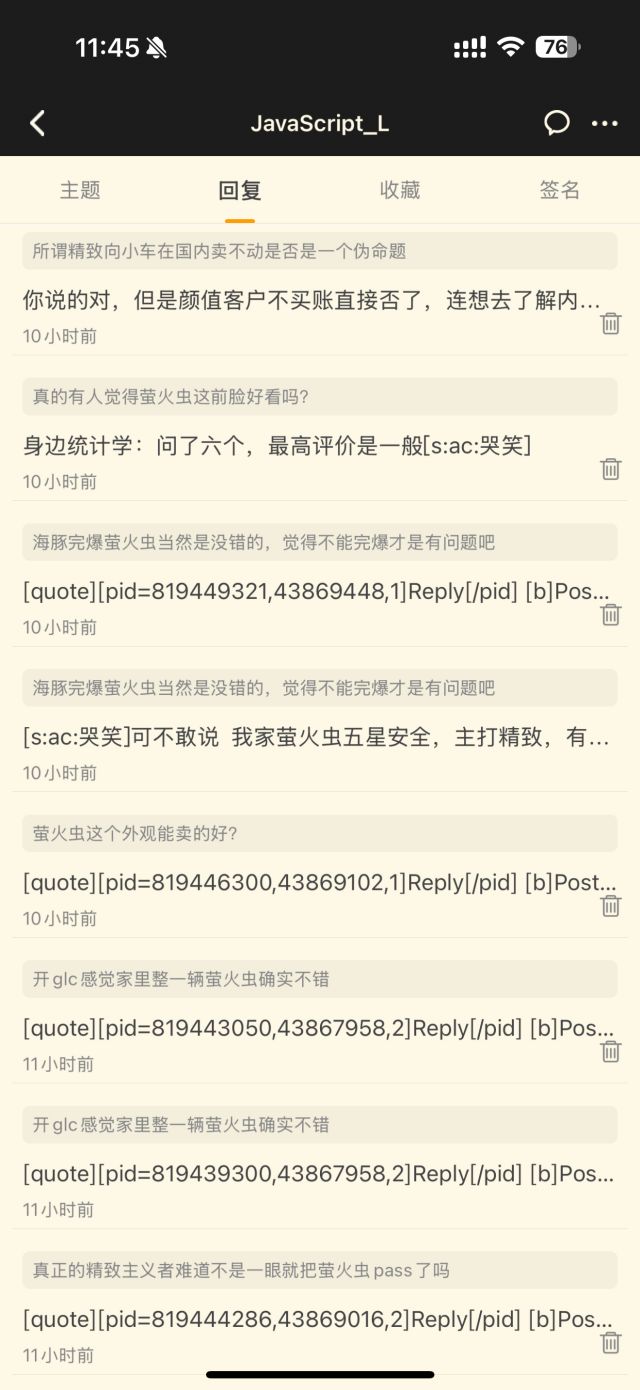Open the 签名 tab
Image resolution: width=640 pixels, height=1390 pixels.
[x=559, y=190]
